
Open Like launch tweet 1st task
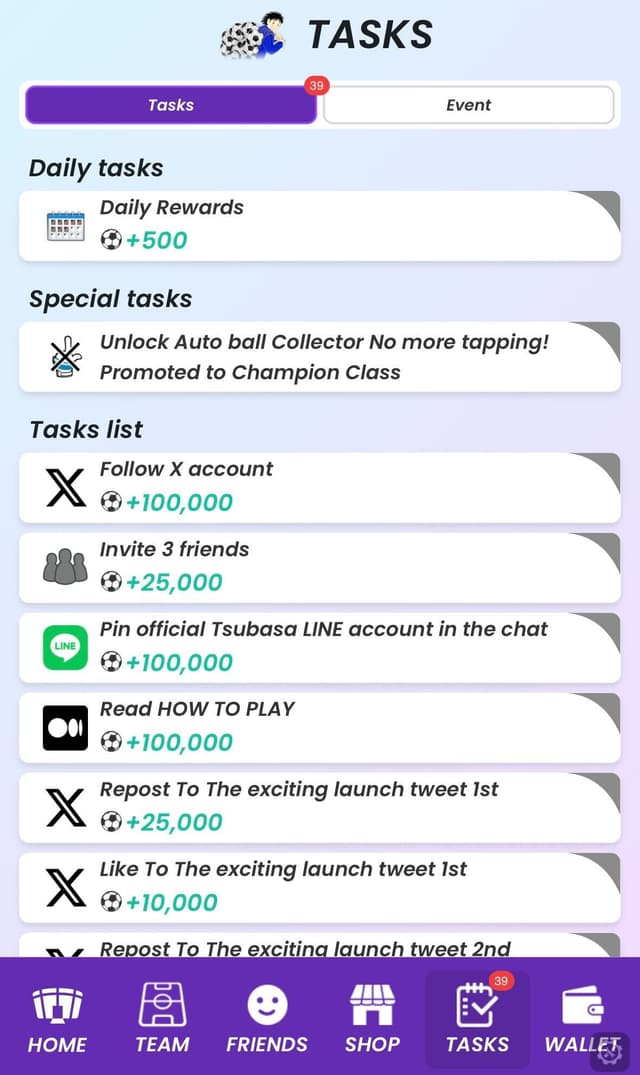(320, 887)
